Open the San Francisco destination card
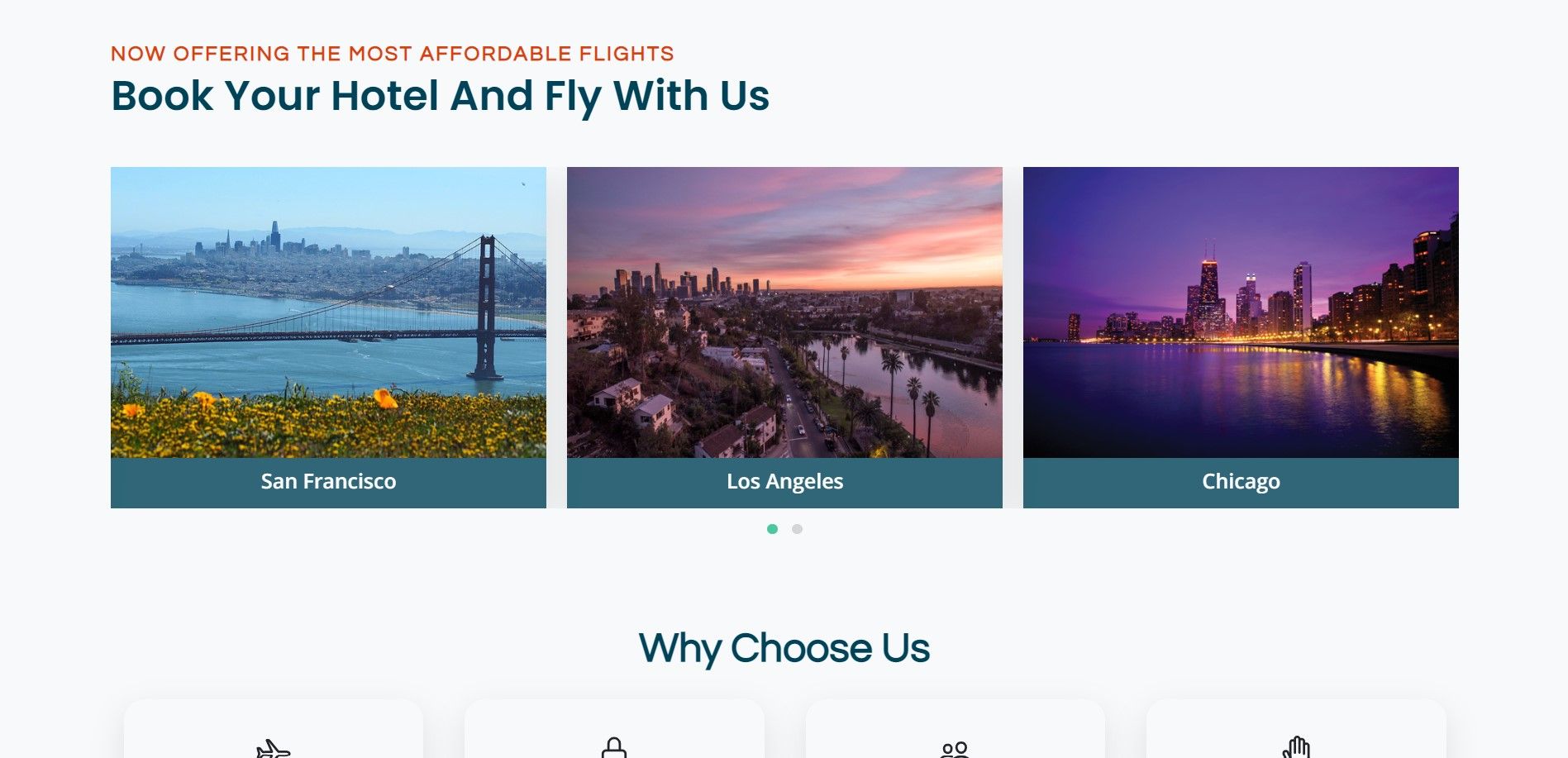 tap(328, 337)
